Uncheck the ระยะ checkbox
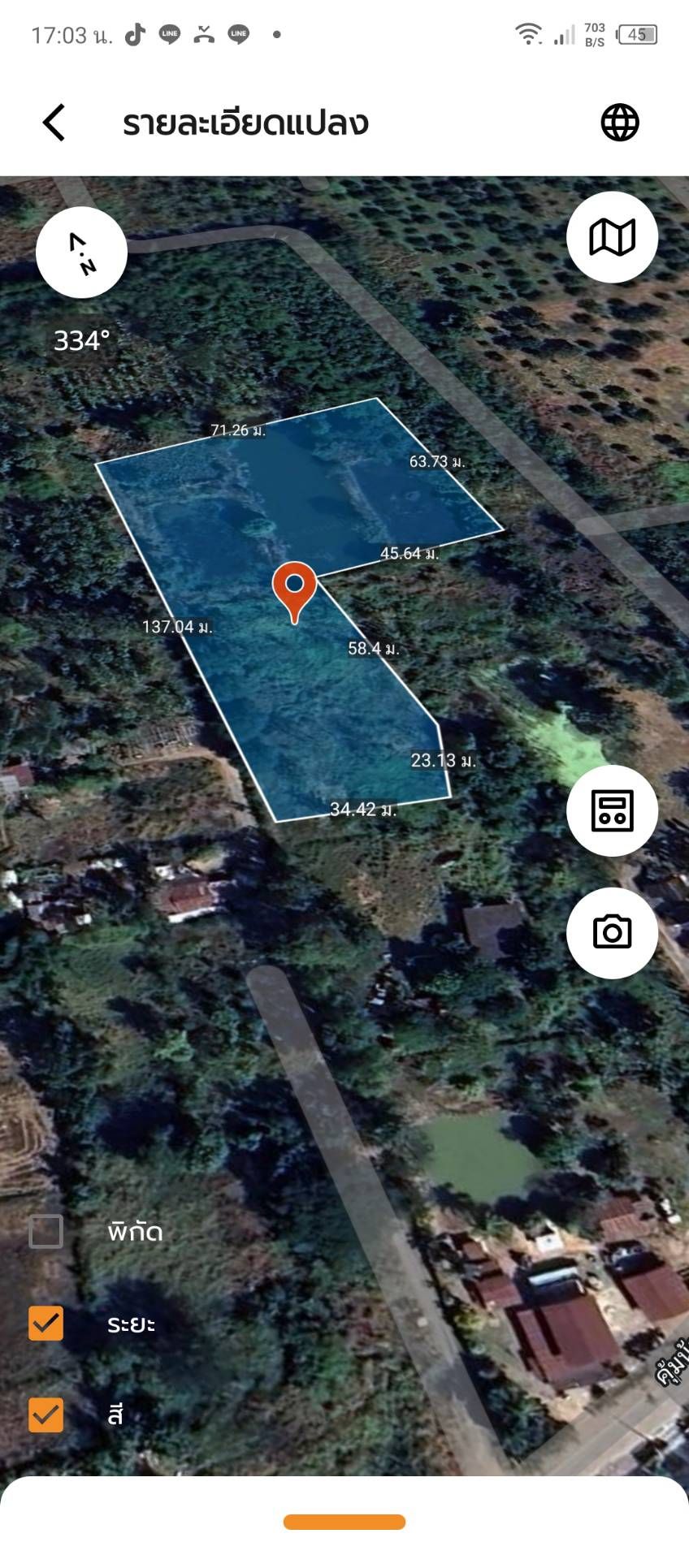The image size is (689, 1568). (46, 1324)
